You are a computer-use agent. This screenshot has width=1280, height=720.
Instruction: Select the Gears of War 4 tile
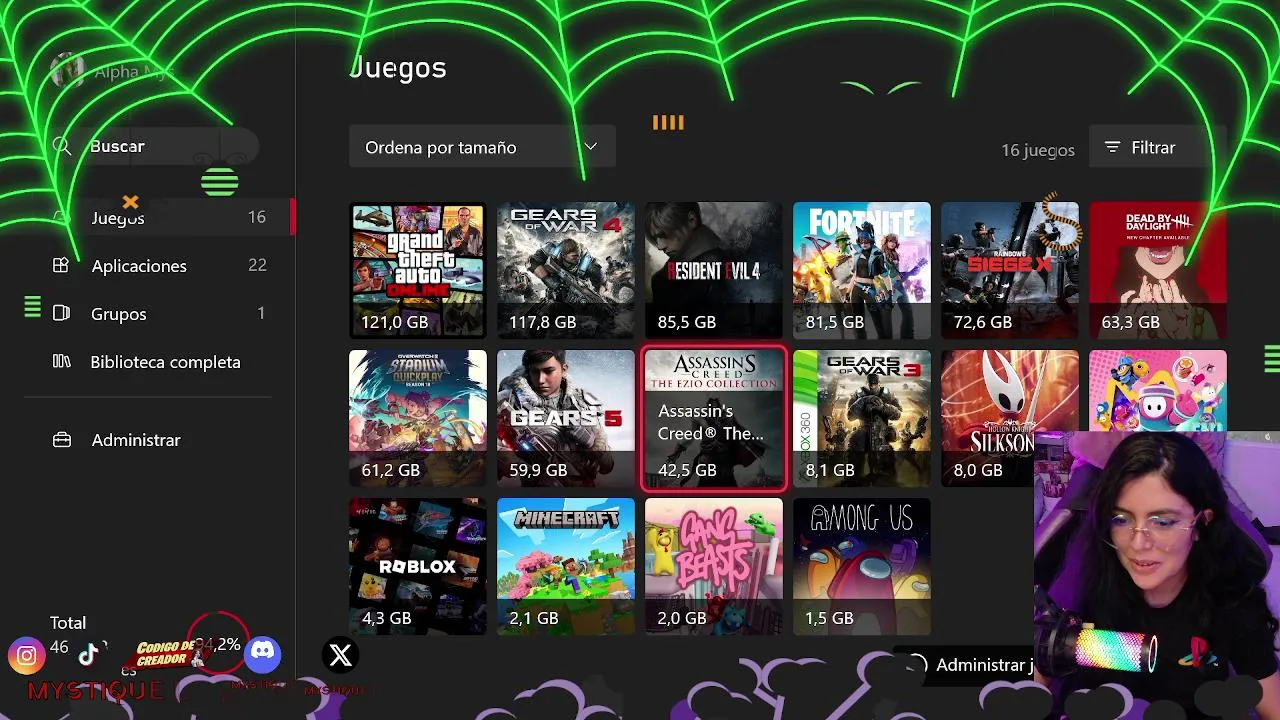tap(566, 270)
